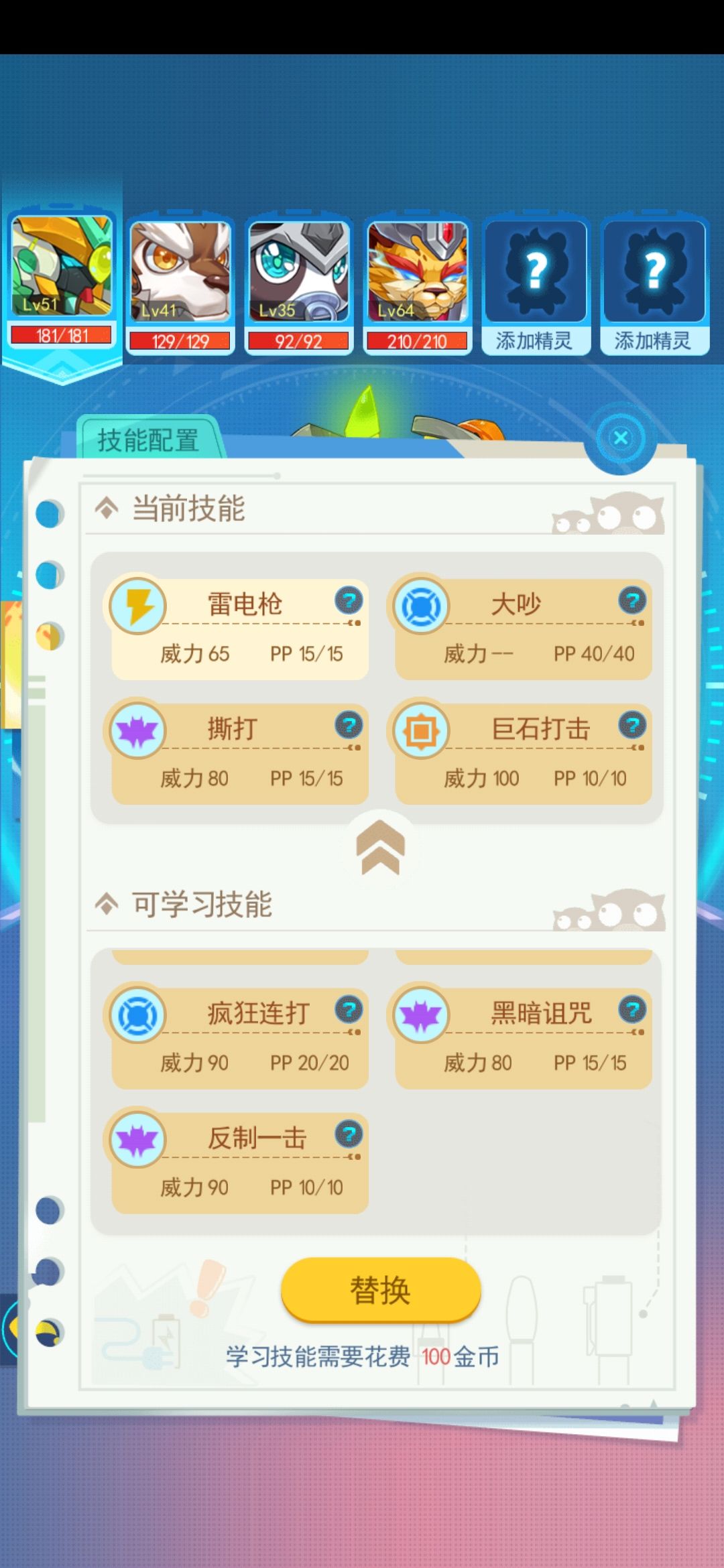
Task: Close the 技能配置 panel
Action: pyautogui.click(x=621, y=438)
